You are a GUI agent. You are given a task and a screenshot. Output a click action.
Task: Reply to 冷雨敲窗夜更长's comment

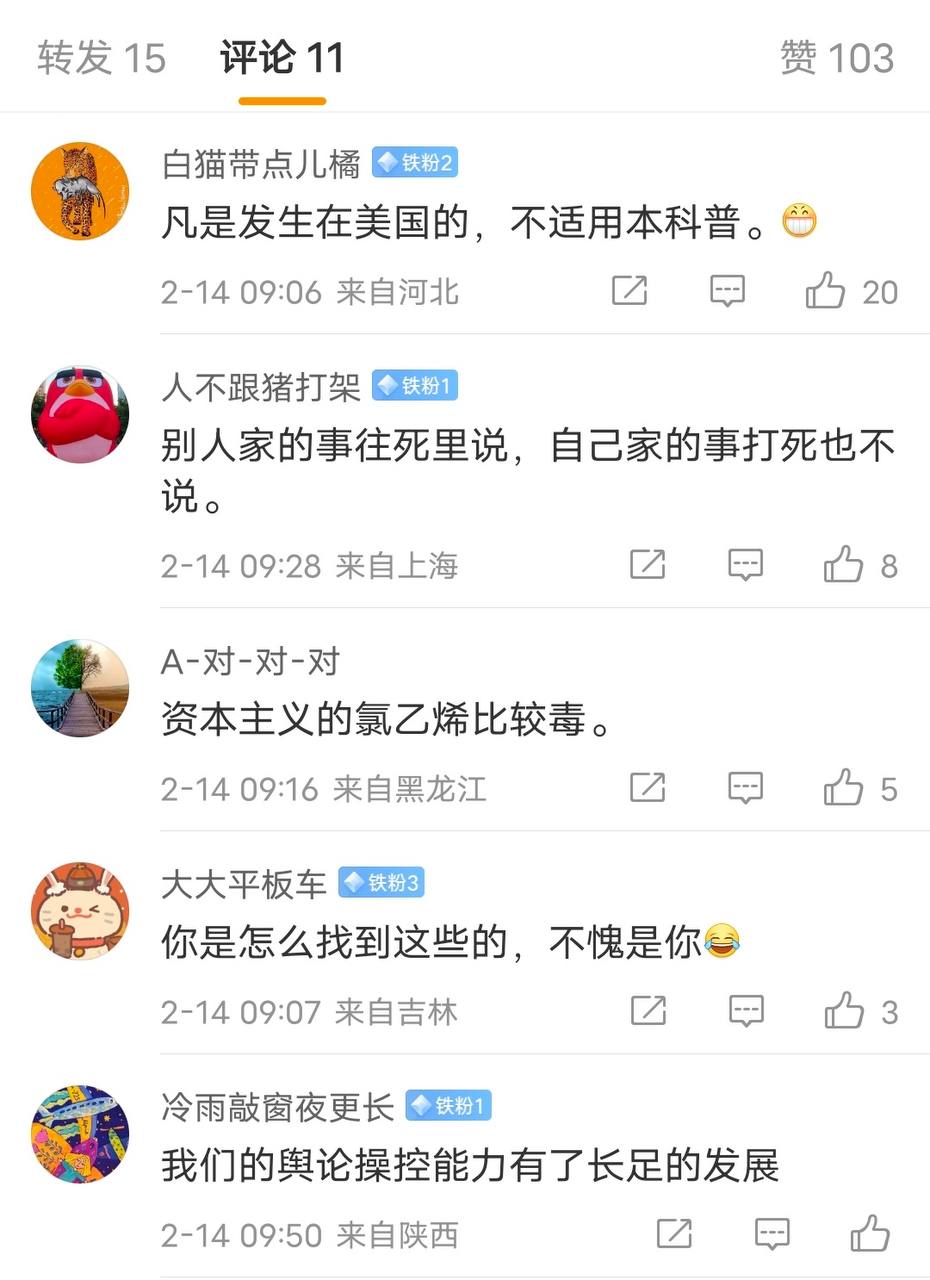point(771,1235)
